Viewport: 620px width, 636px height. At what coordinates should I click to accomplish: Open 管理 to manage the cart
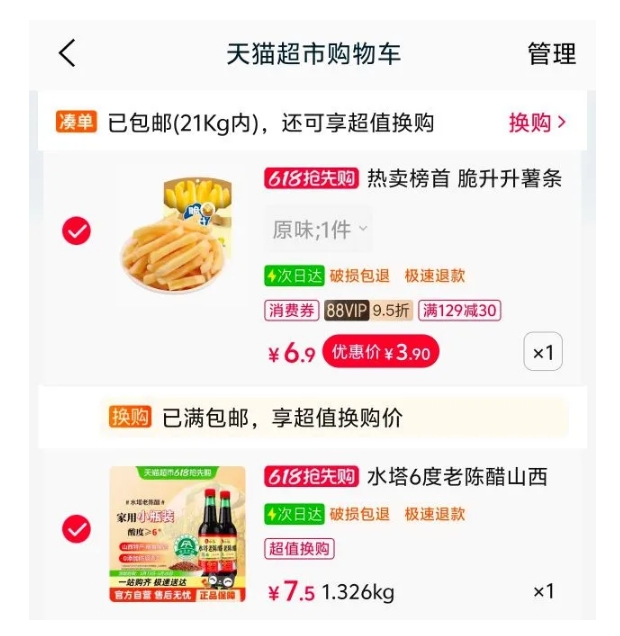point(551,54)
